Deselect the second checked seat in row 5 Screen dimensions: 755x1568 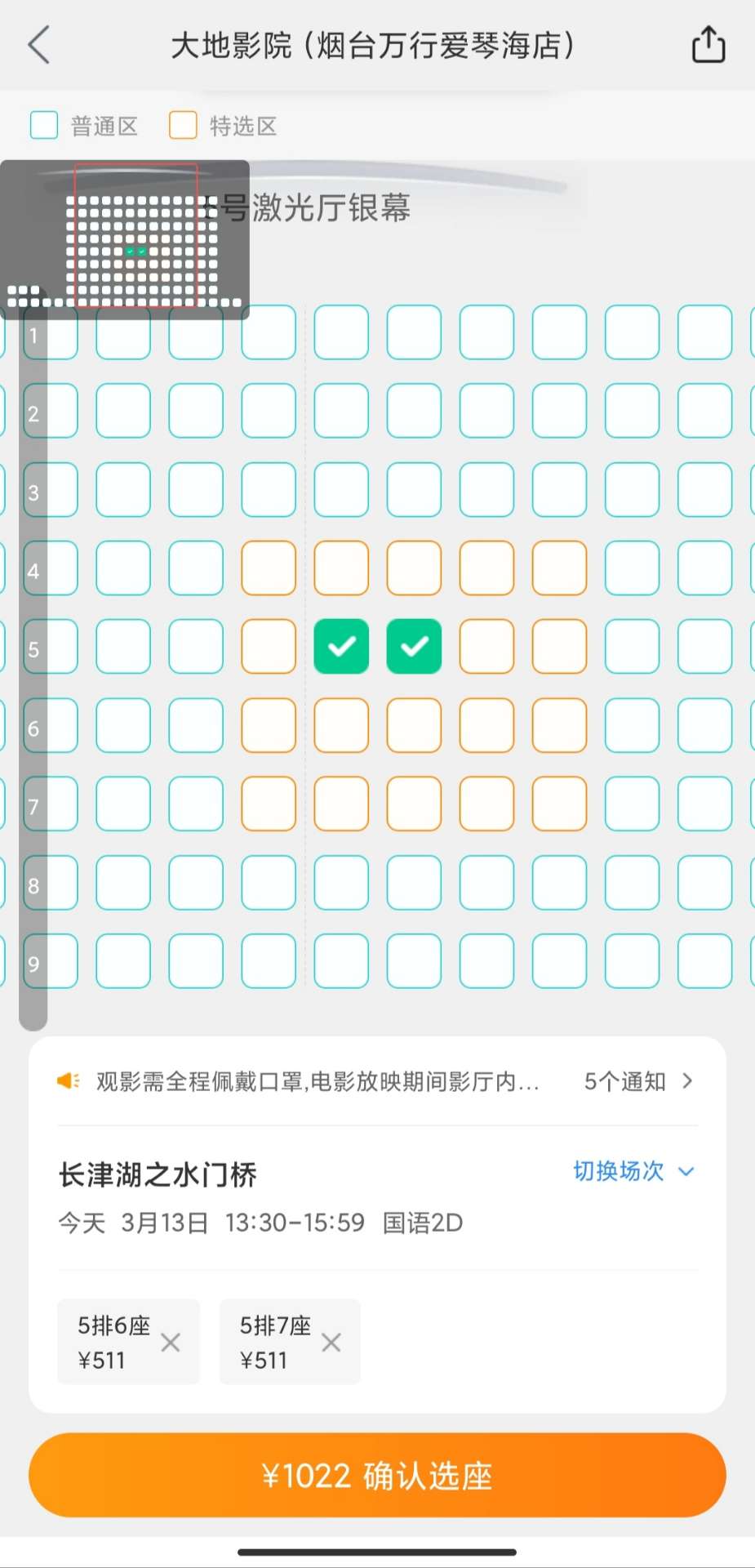tap(414, 647)
